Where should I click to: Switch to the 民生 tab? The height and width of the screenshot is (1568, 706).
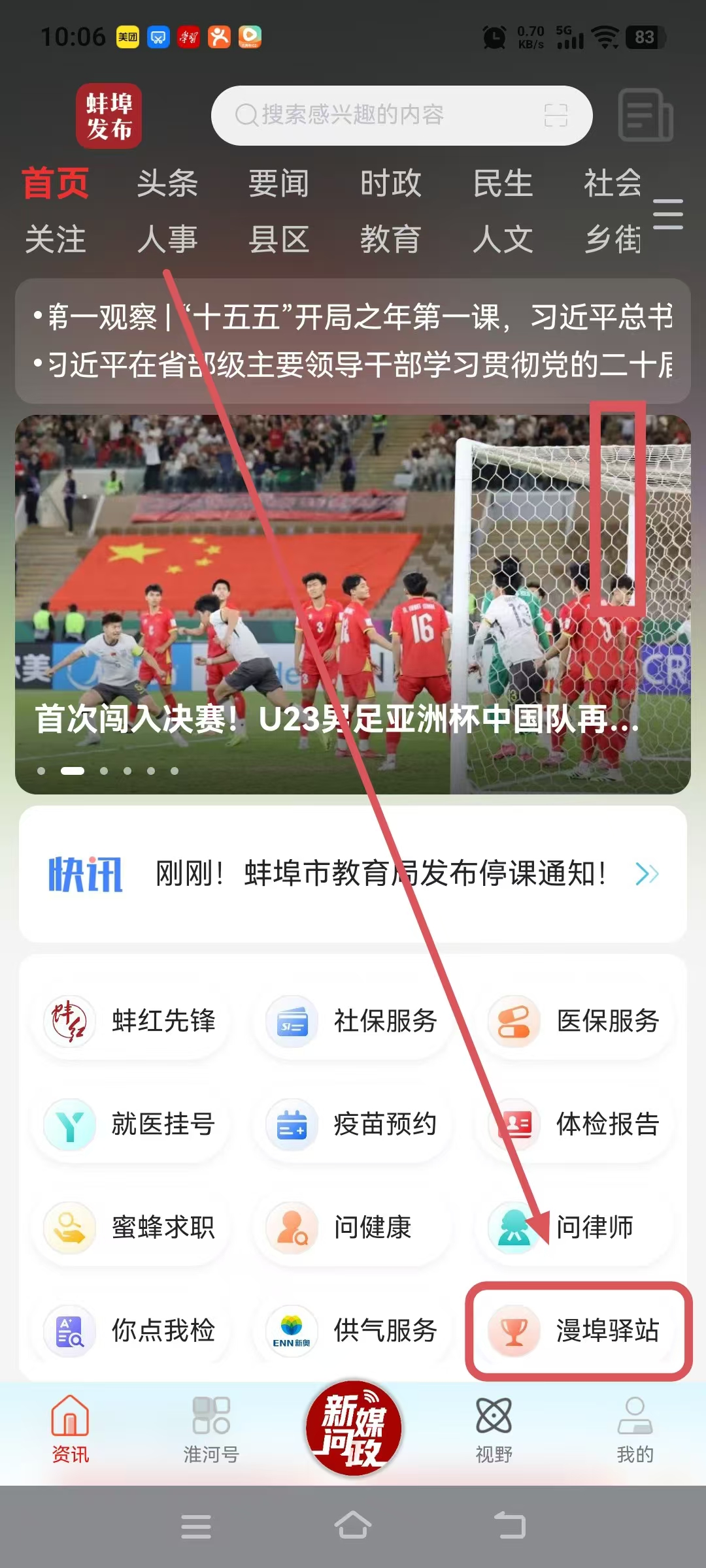coord(502,183)
